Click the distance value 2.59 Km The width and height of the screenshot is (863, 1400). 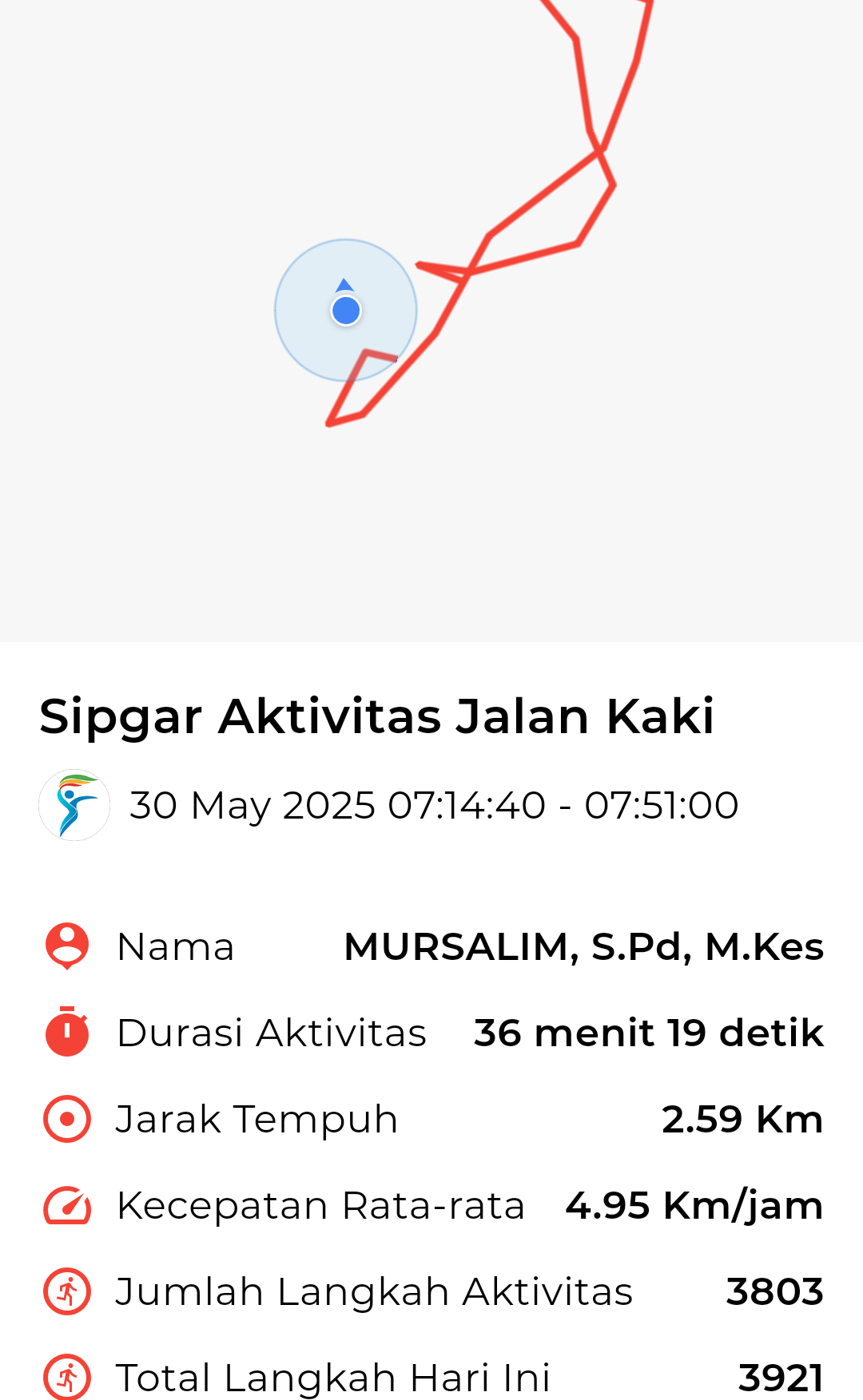(x=742, y=1118)
